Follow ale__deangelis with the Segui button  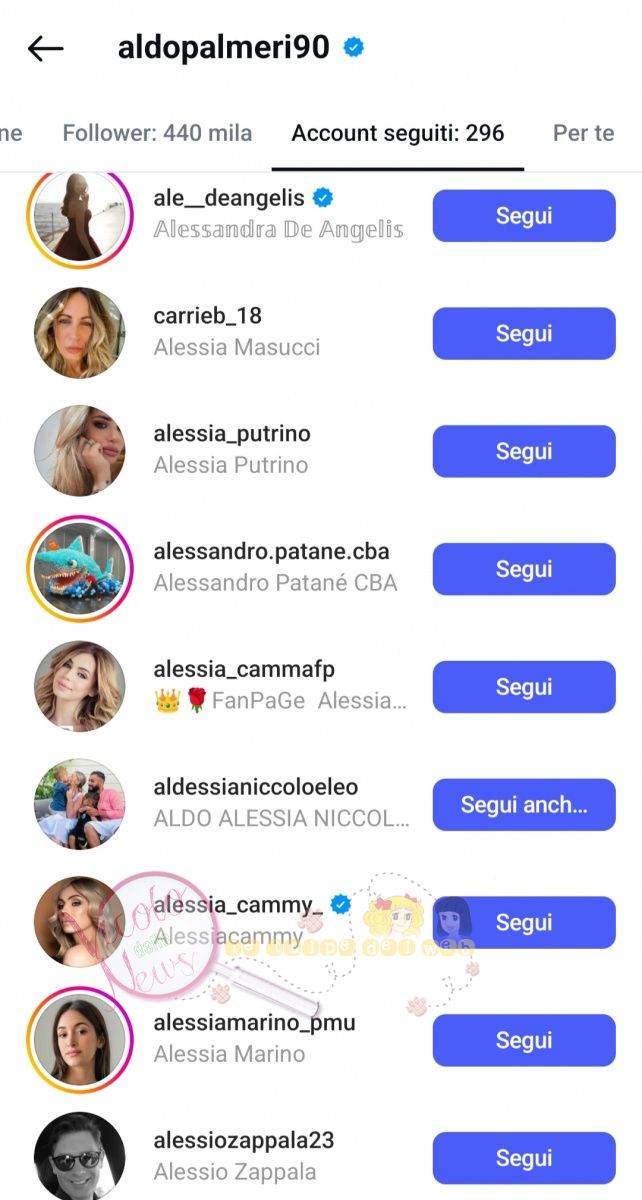tap(524, 216)
